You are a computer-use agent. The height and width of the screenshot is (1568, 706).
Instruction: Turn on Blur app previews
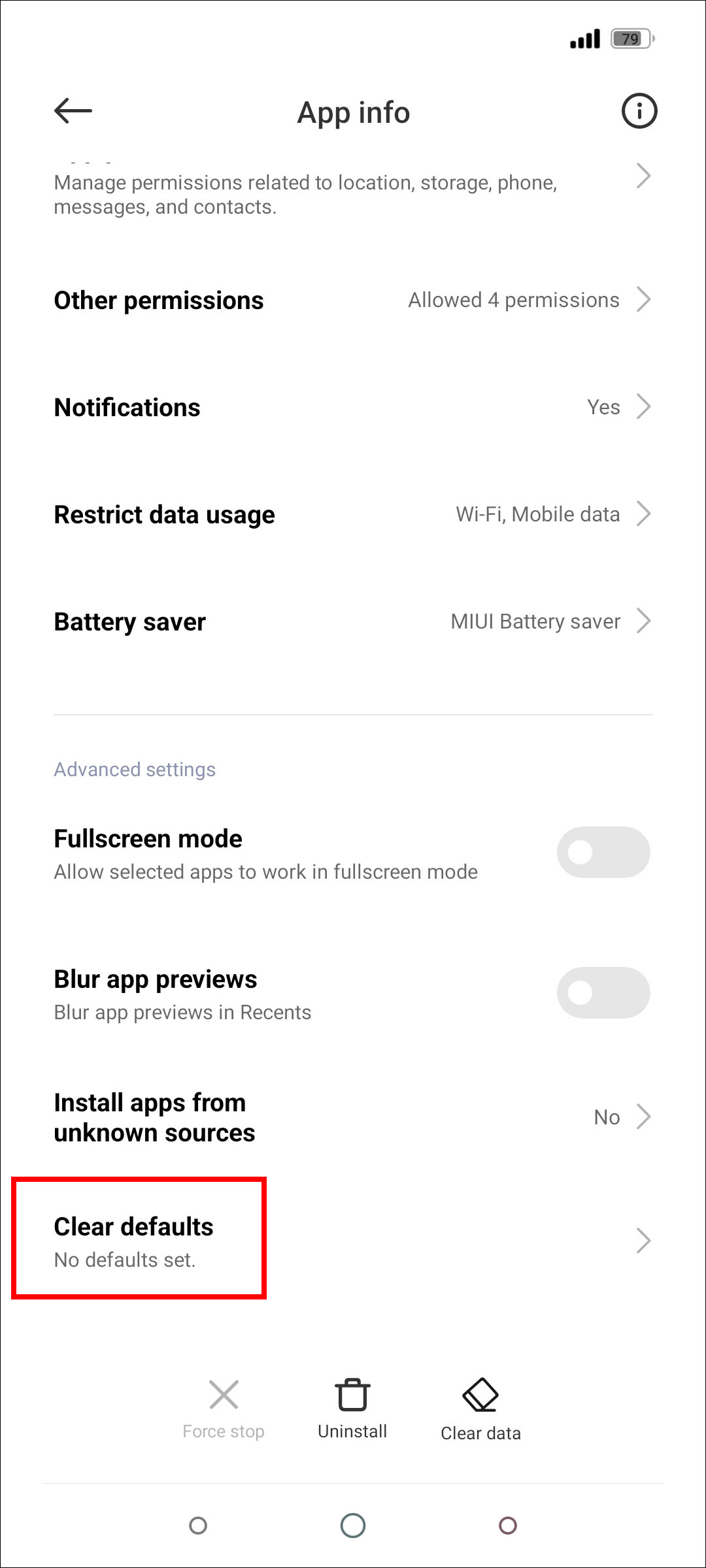[x=603, y=993]
